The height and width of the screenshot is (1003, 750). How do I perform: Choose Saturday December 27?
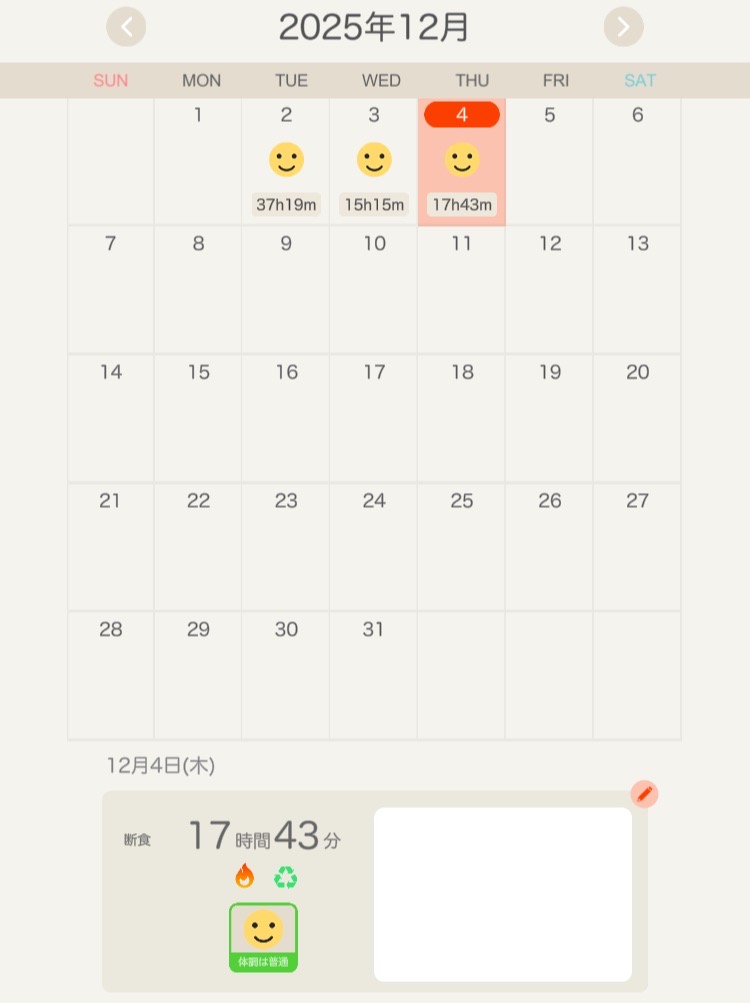(x=637, y=547)
